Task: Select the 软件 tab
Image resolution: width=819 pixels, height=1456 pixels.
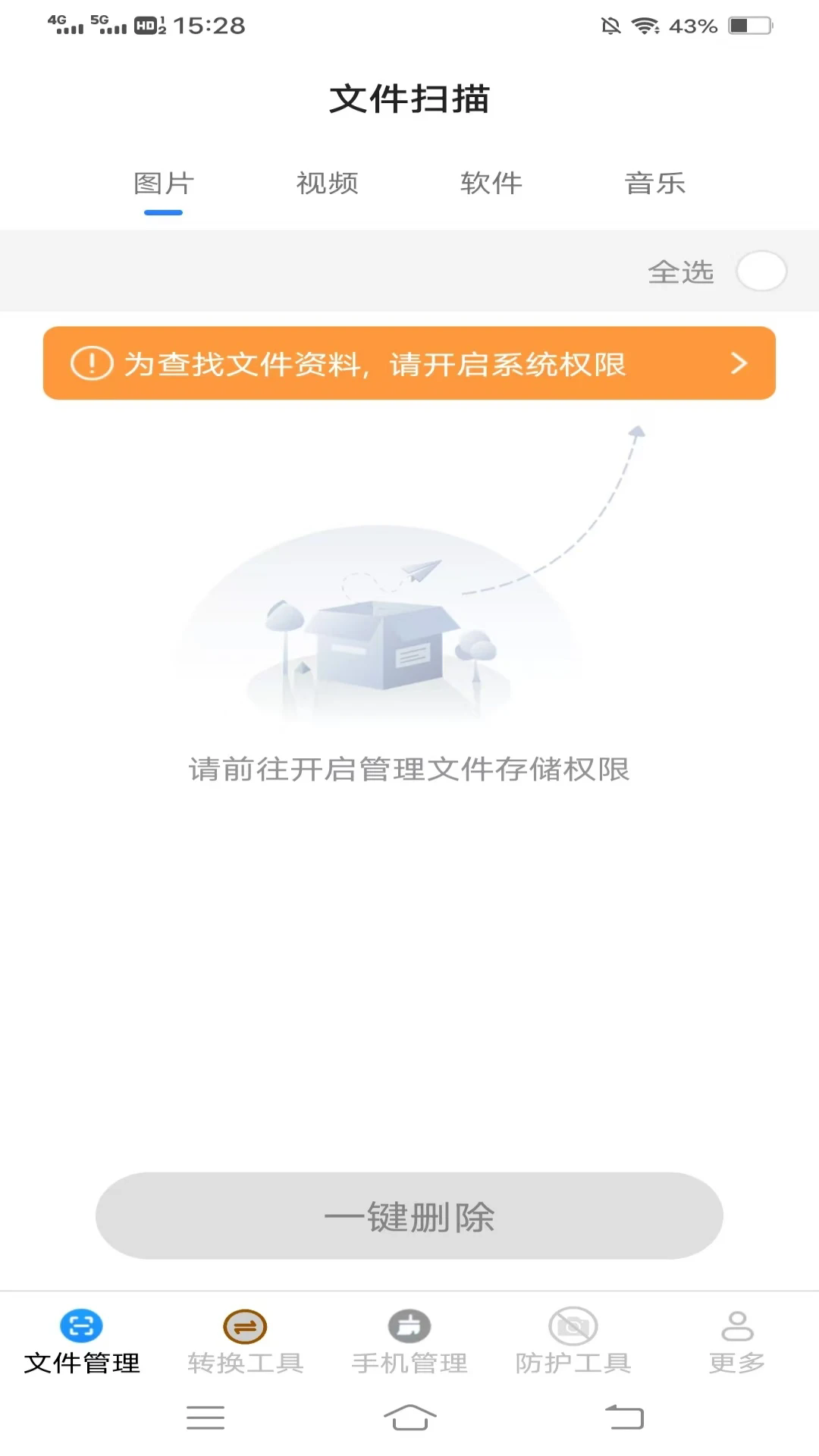Action: click(x=491, y=183)
